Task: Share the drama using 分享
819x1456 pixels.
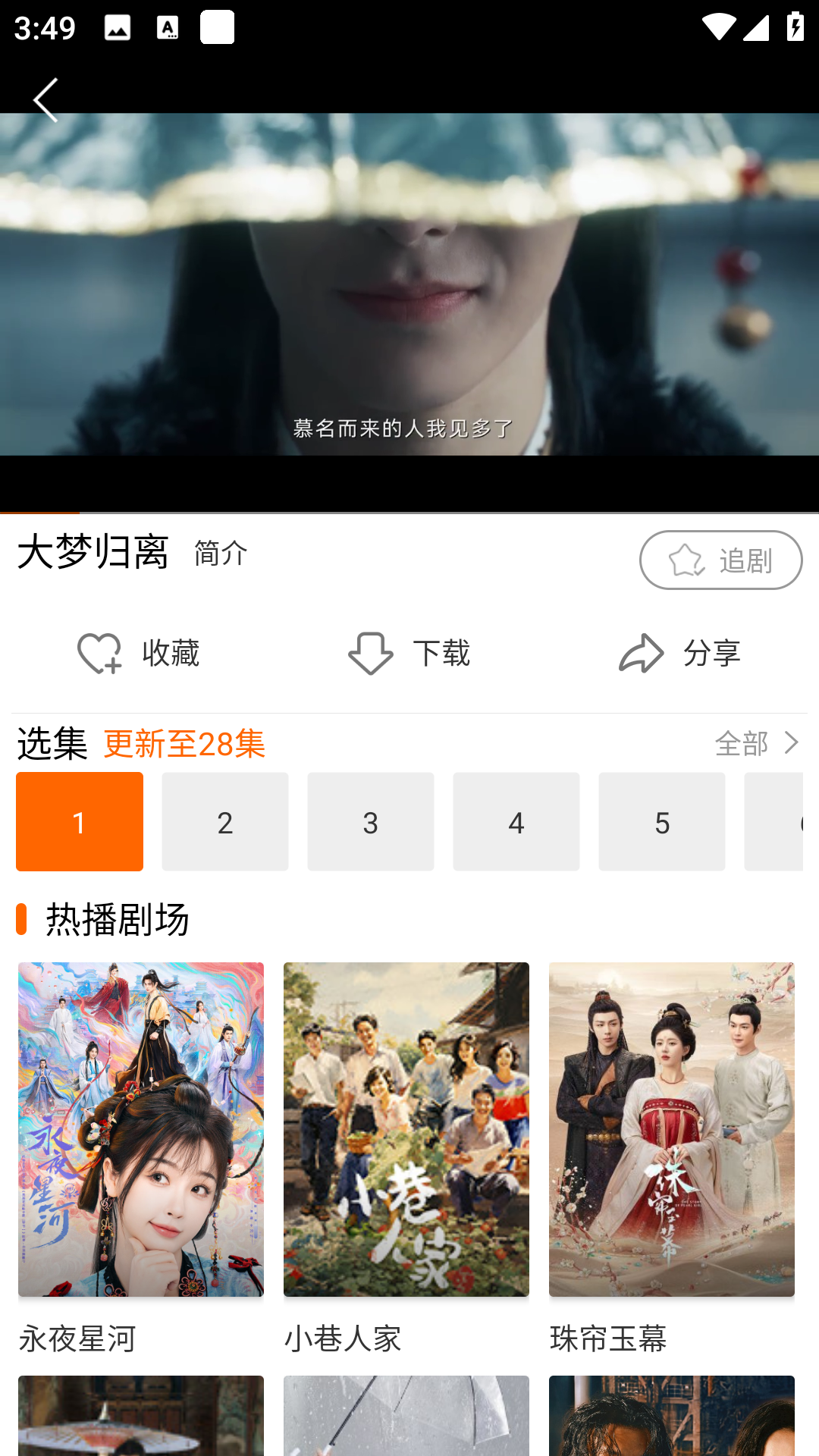Action: coord(679,653)
